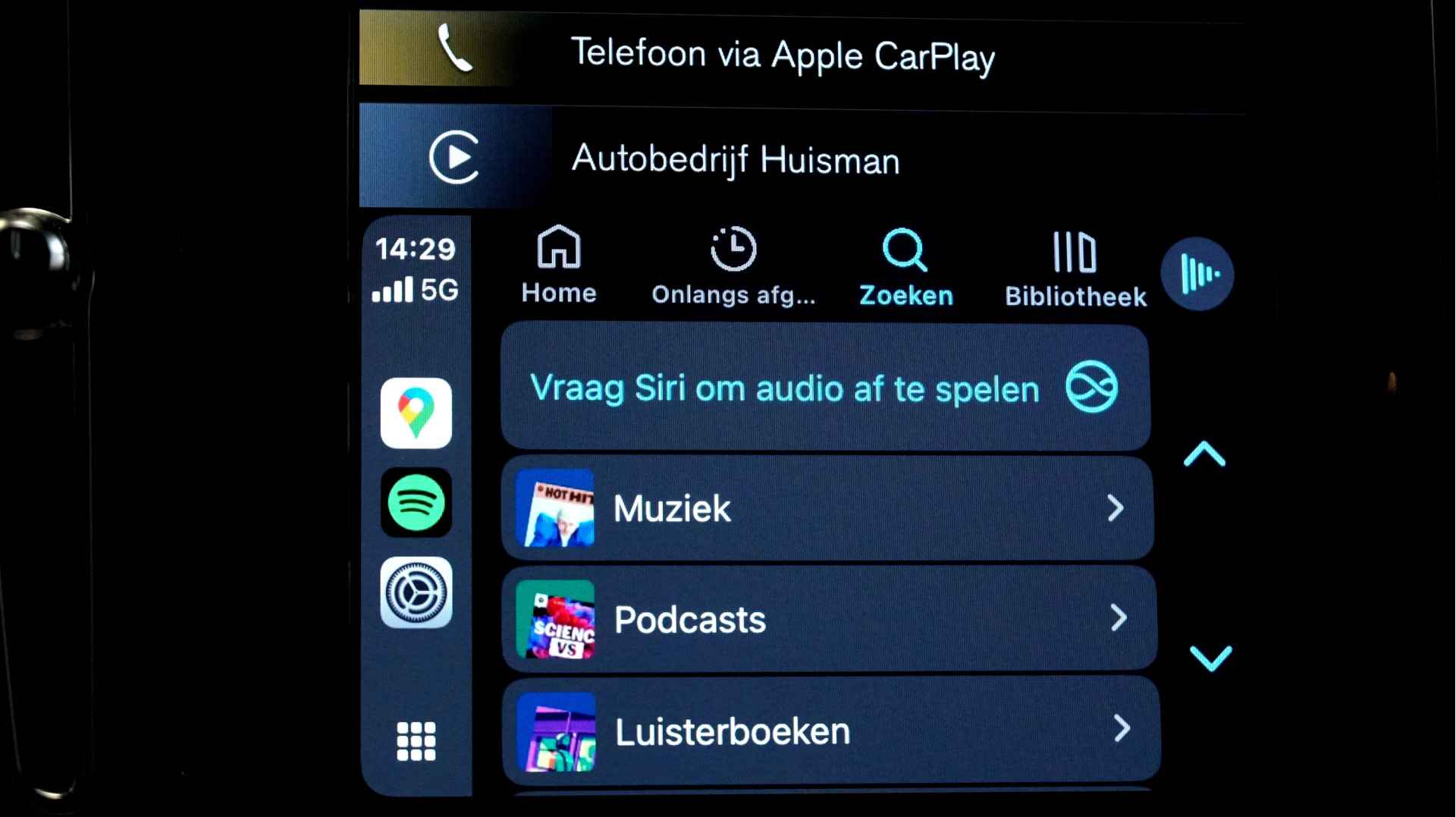Tap the up arrow beside the list
The image size is (1456, 817).
[1204, 454]
